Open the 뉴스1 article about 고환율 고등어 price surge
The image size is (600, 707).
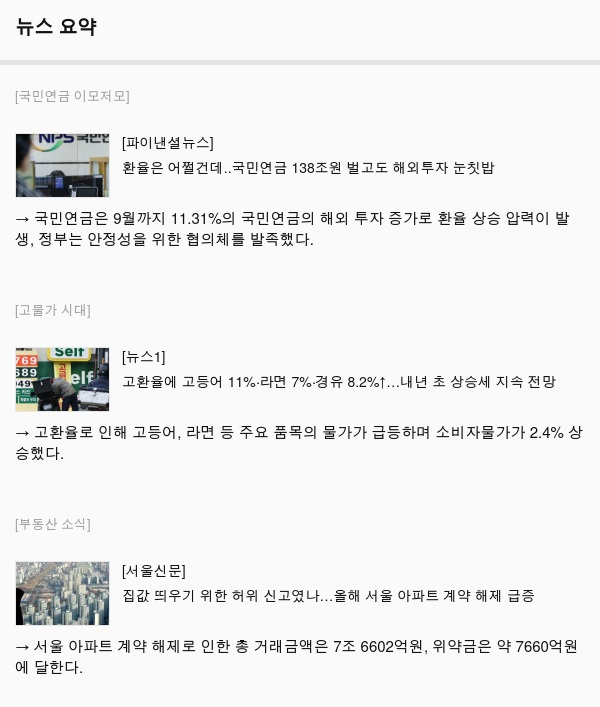point(338,382)
